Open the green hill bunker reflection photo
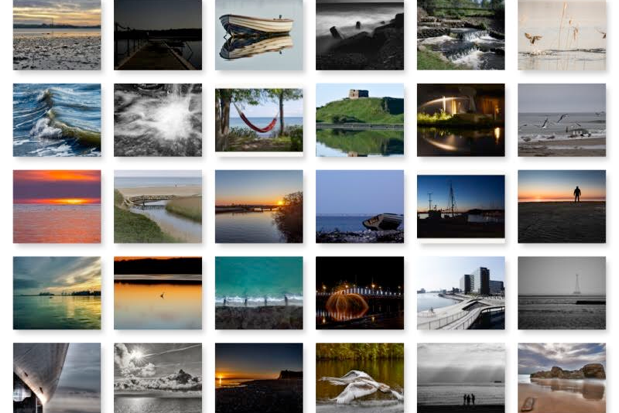619x413 pixels. [360, 119]
